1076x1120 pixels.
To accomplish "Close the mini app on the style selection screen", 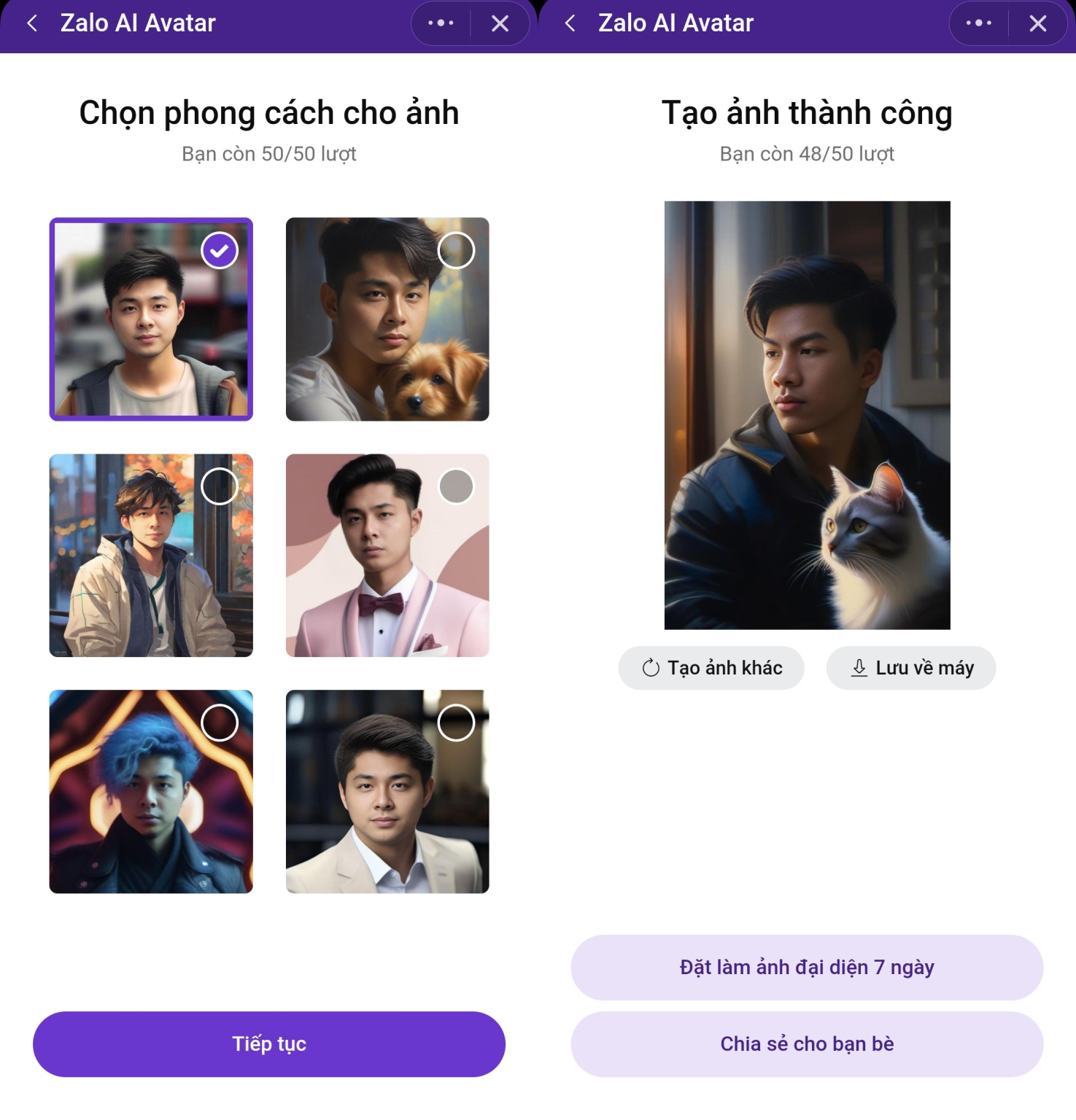I will pos(500,23).
